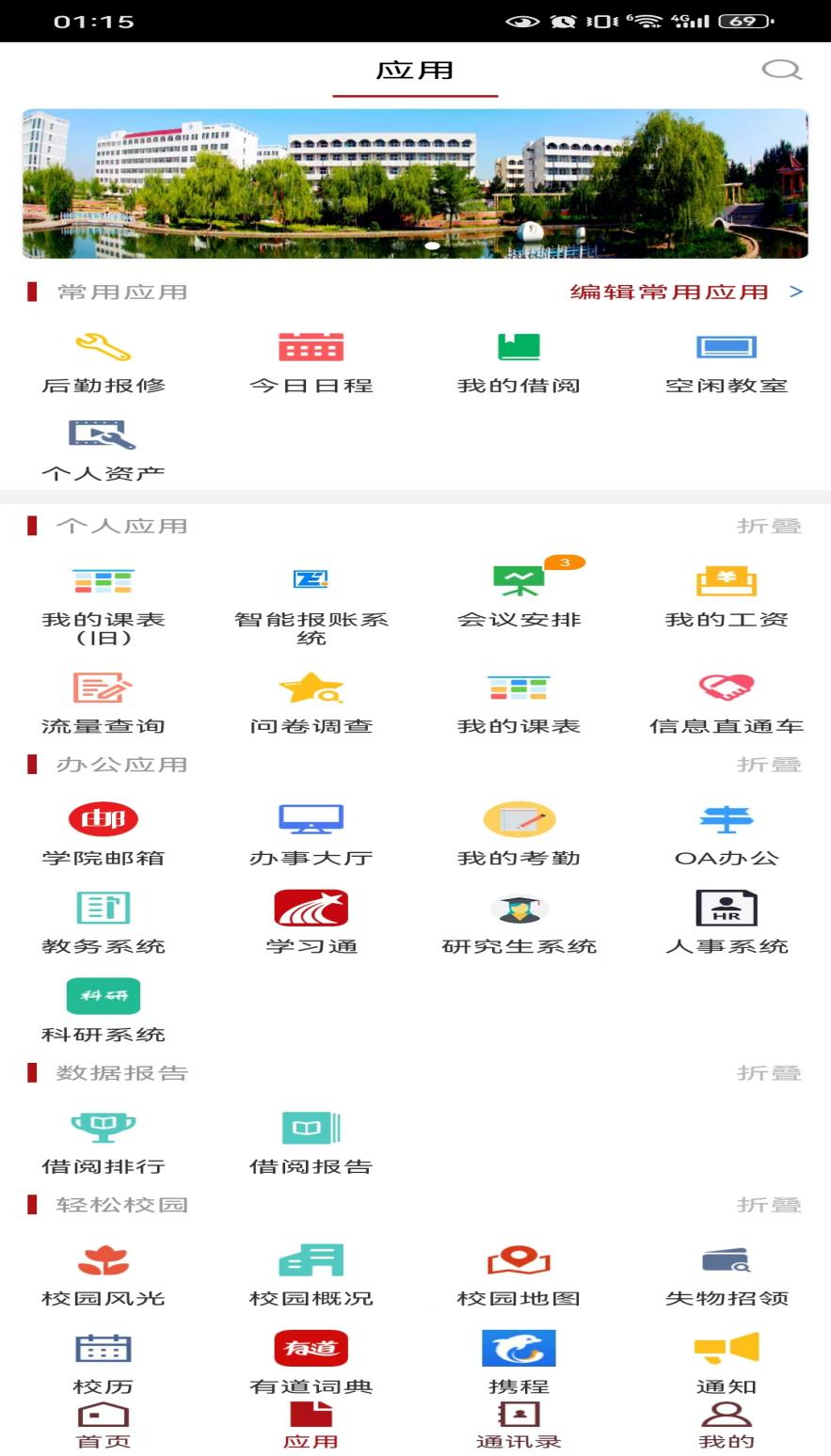Open 学院邮箱 mailbox

tap(104, 834)
